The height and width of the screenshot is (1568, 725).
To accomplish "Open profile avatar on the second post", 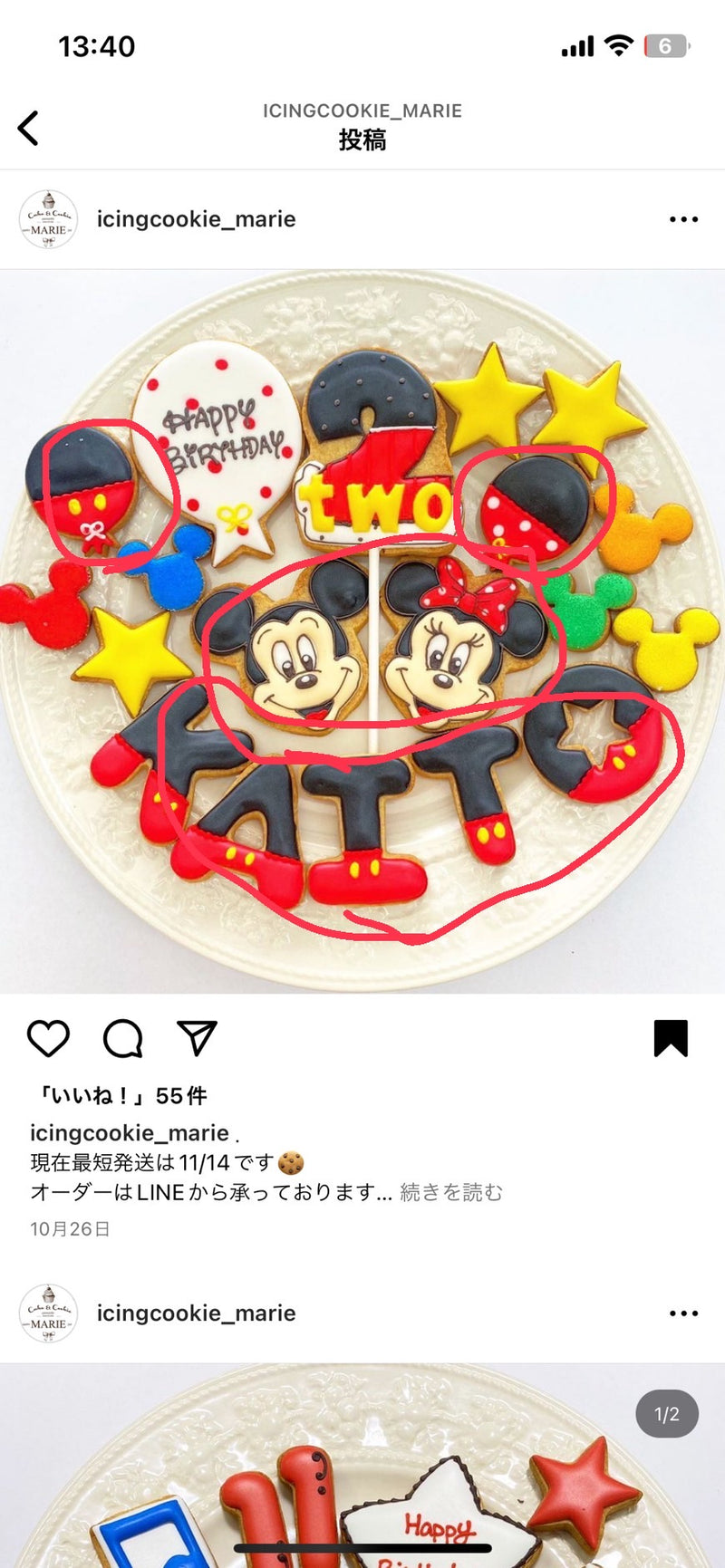I will pos(48,1313).
